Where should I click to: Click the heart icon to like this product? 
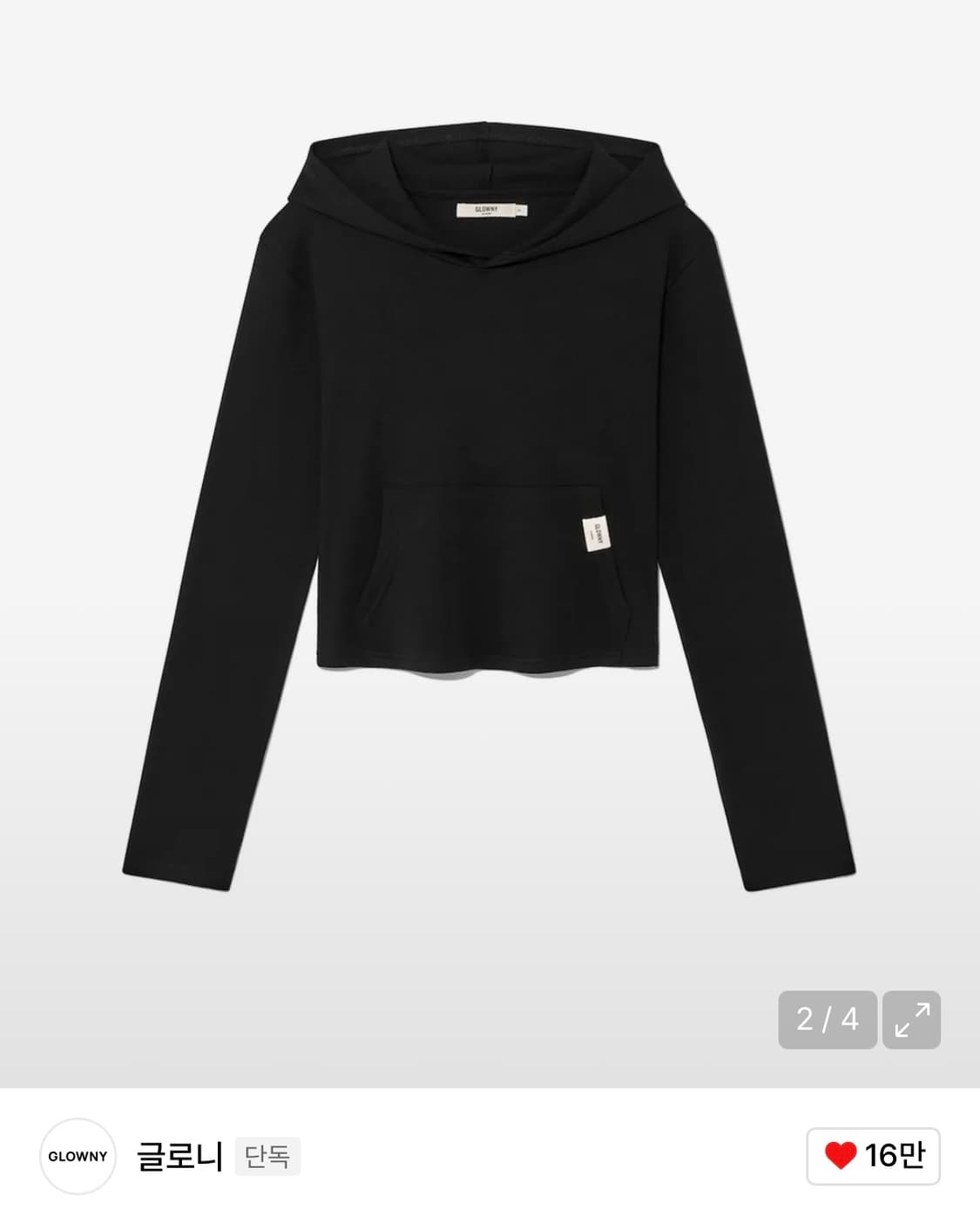click(839, 1153)
